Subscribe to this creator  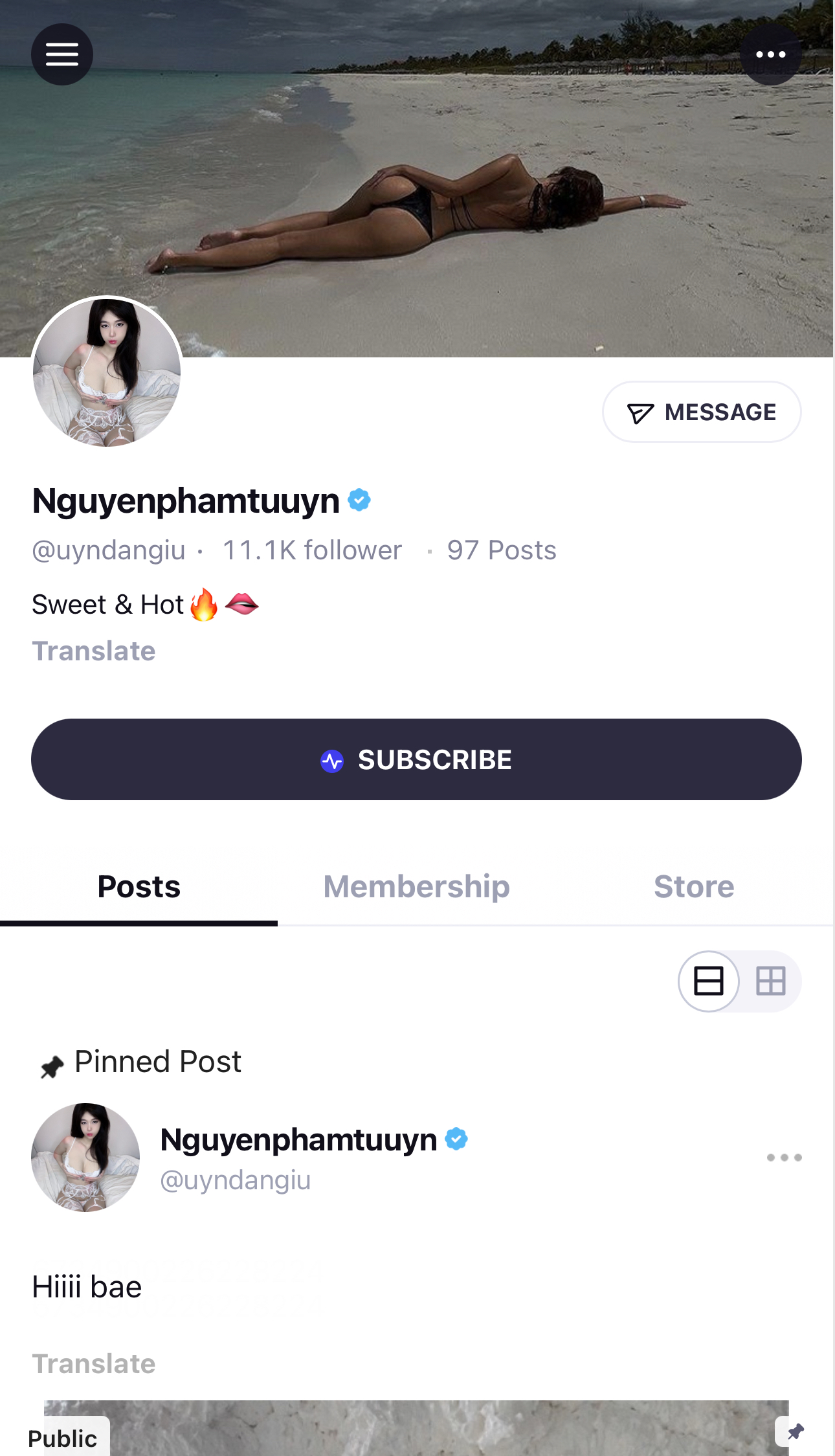[416, 759]
